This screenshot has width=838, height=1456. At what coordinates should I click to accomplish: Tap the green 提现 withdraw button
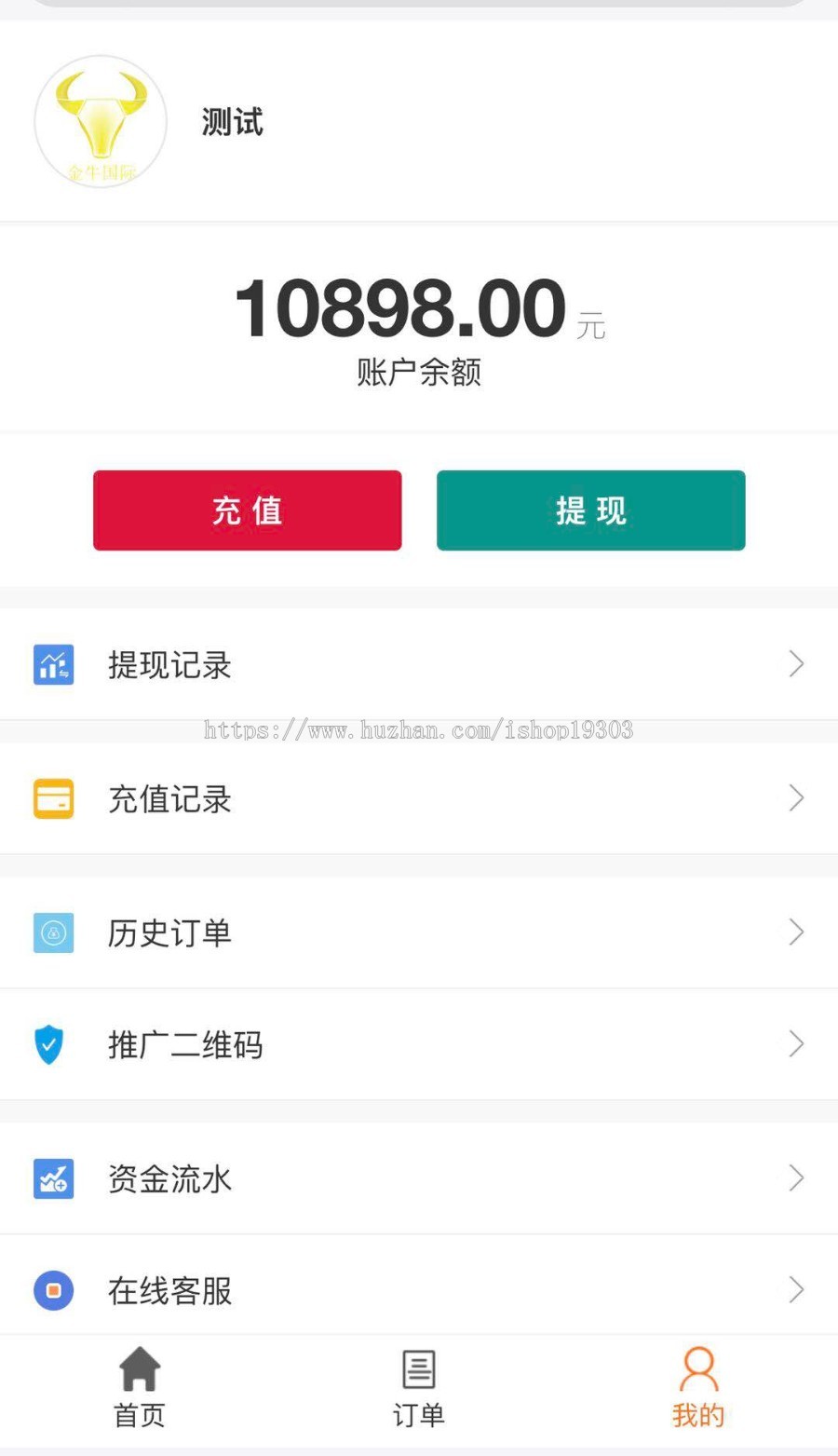(x=590, y=510)
